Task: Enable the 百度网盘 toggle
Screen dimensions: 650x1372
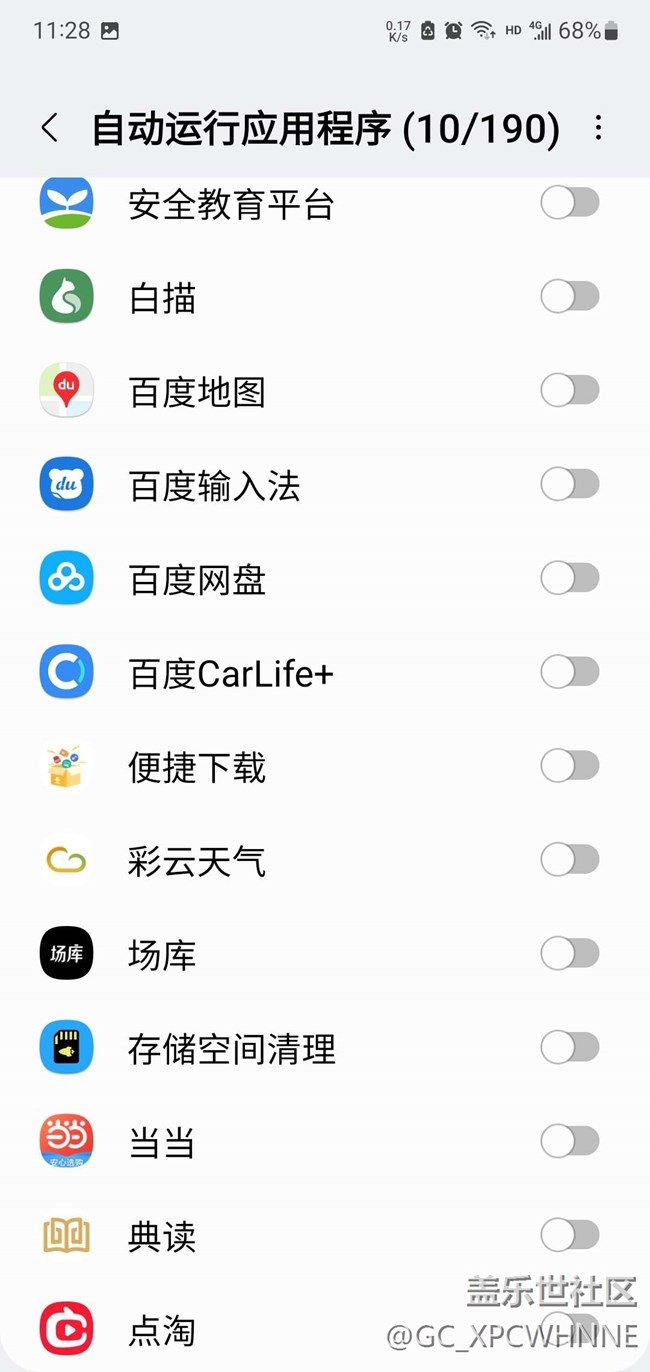Action: 569,578
